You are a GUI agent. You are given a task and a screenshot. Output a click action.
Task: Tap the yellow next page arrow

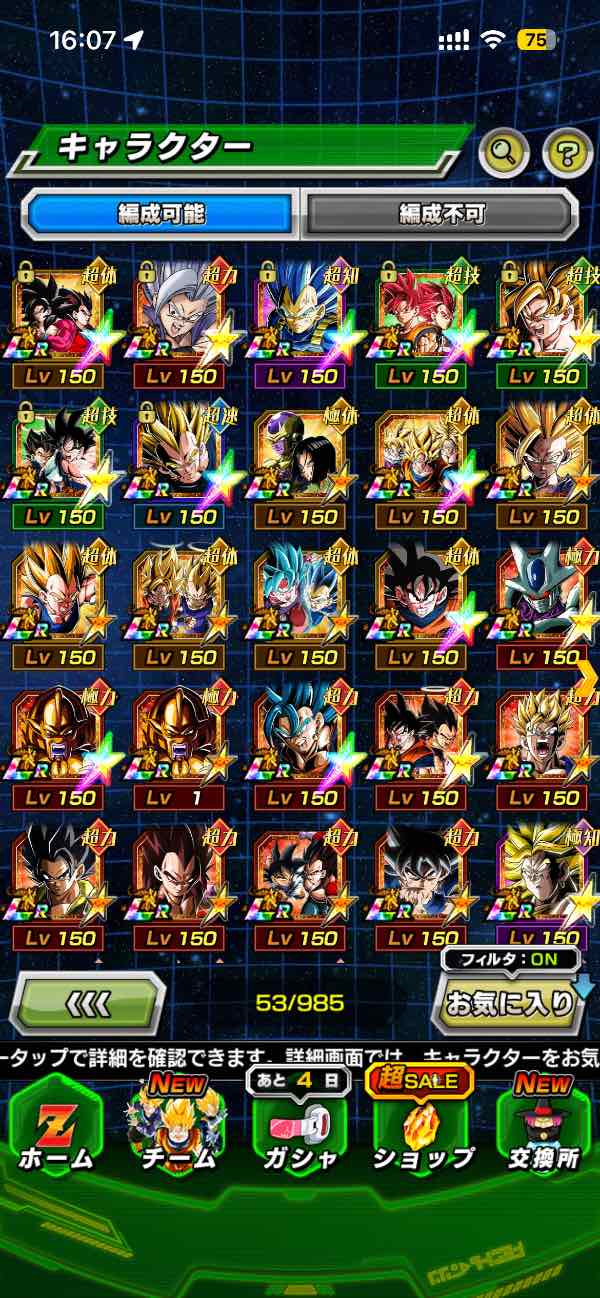(x=587, y=677)
